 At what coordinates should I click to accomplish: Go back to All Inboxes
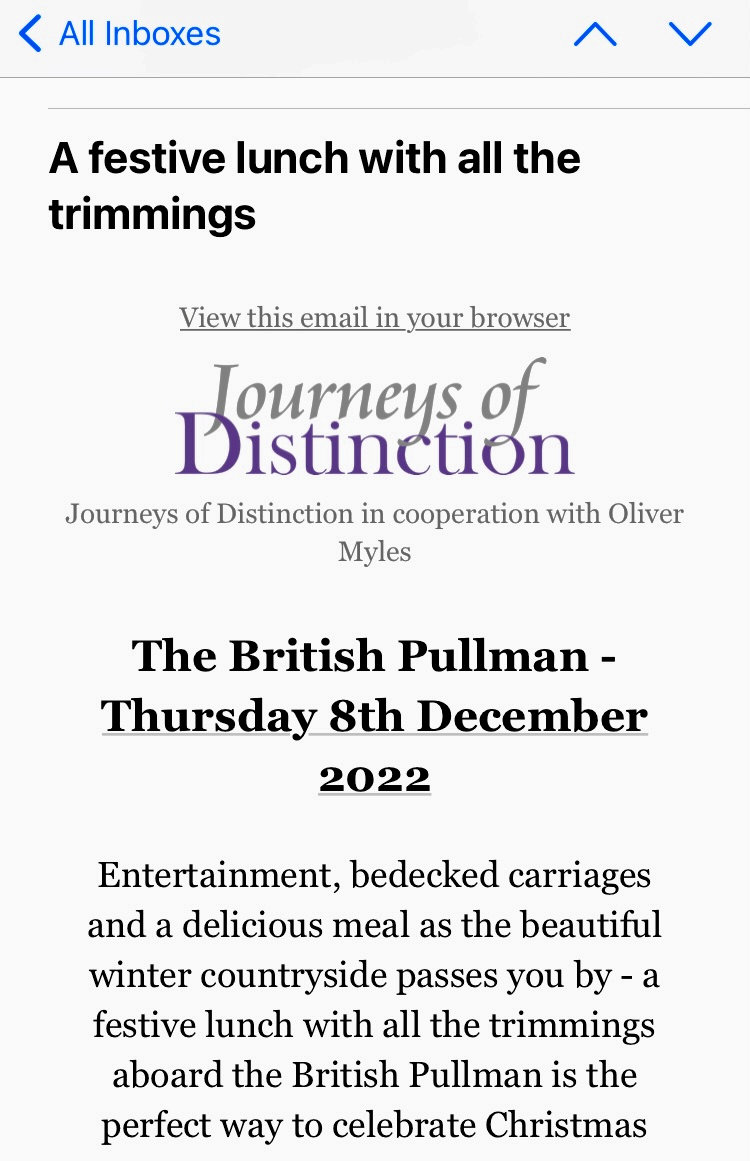pyautogui.click(x=120, y=34)
